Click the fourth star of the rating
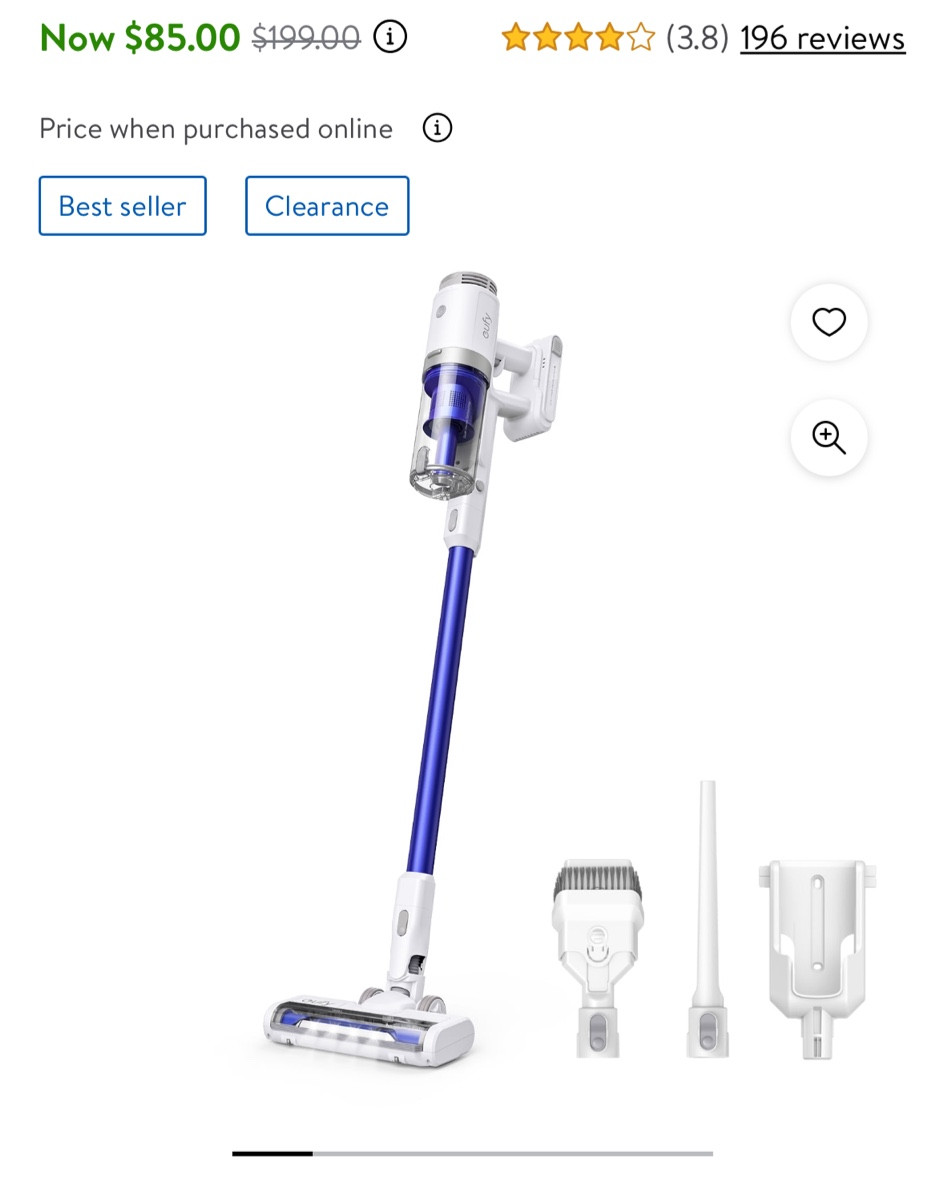The image size is (944, 1180). pyautogui.click(x=608, y=37)
